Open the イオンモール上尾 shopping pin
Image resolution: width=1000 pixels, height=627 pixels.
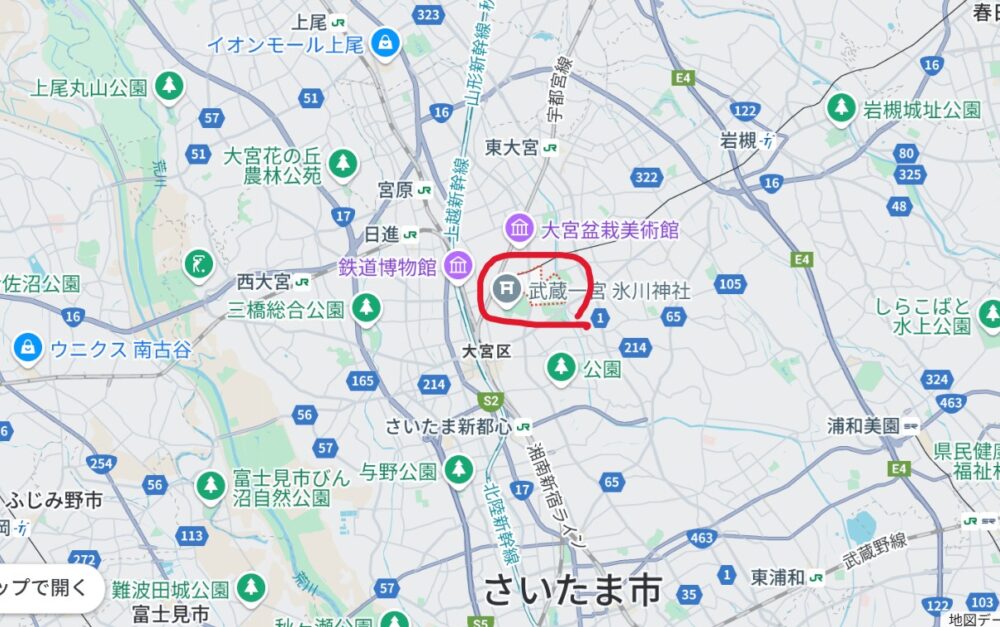383,43
